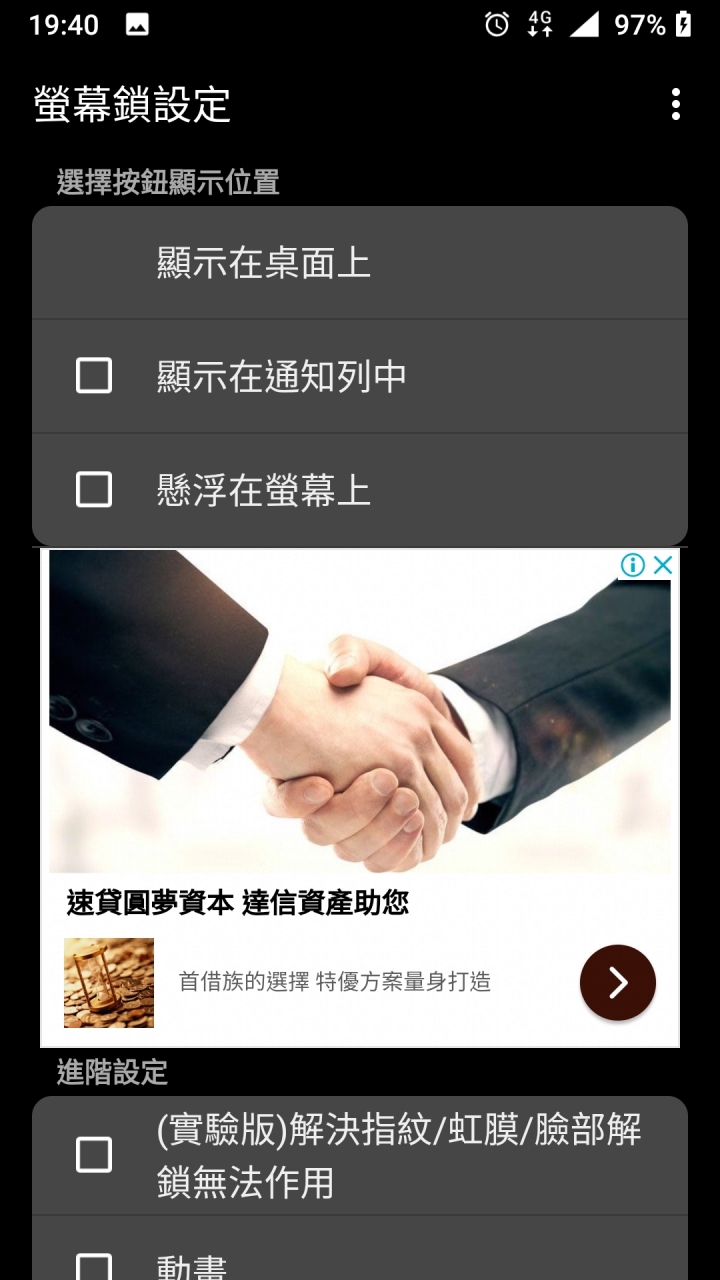Viewport: 720px width, 1280px height.
Task: Check 懸浮在螢幕上 option
Action: (x=94, y=490)
